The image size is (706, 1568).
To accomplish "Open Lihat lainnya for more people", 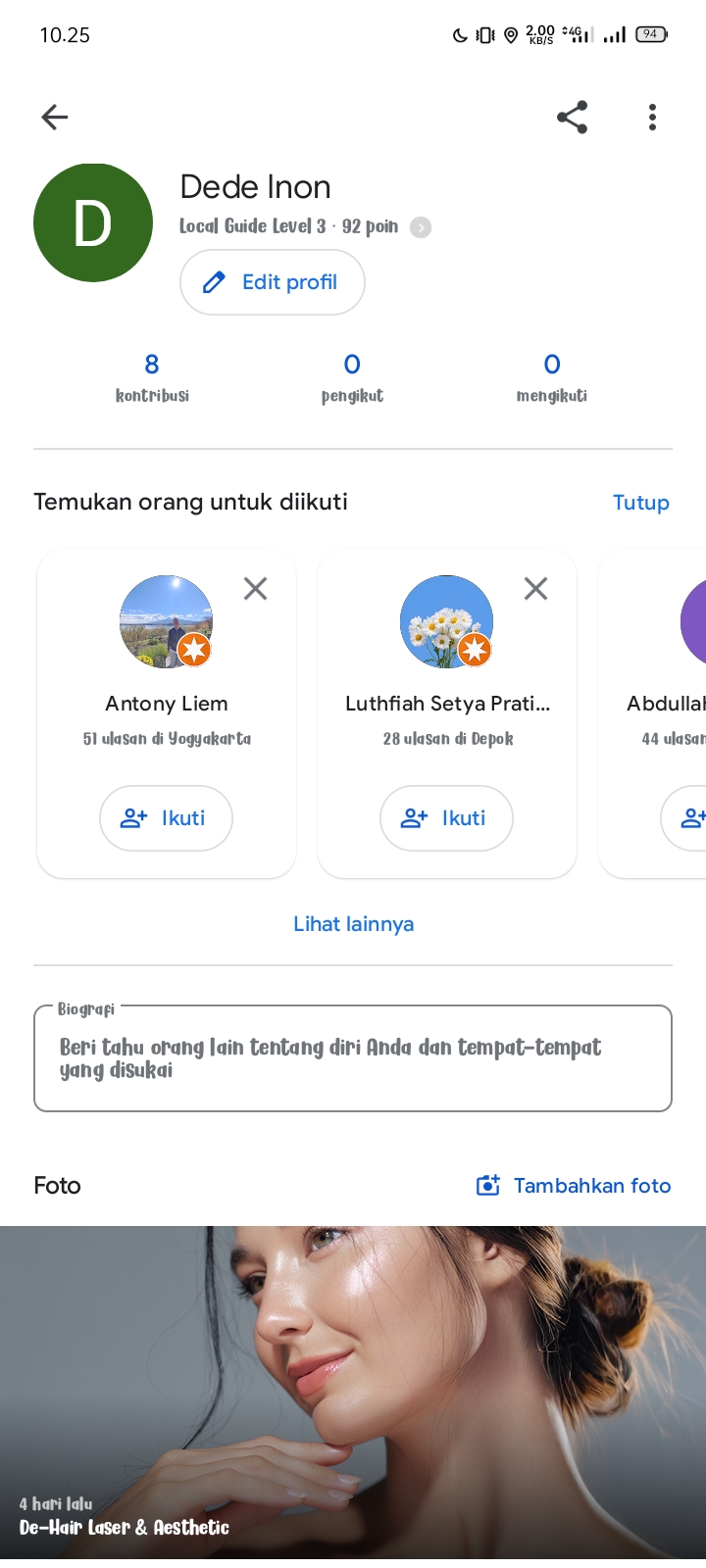I will (354, 924).
